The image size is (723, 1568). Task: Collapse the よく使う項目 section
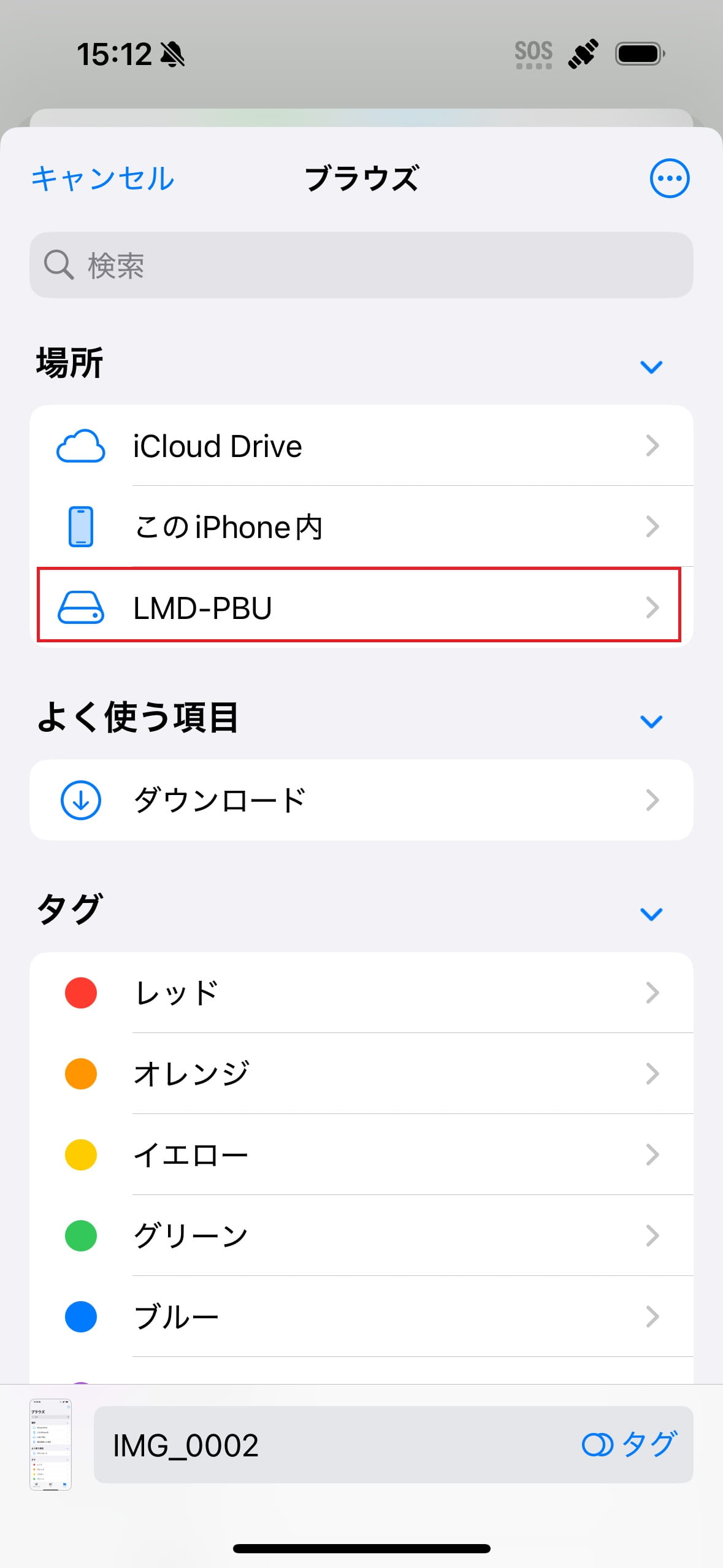click(x=651, y=721)
